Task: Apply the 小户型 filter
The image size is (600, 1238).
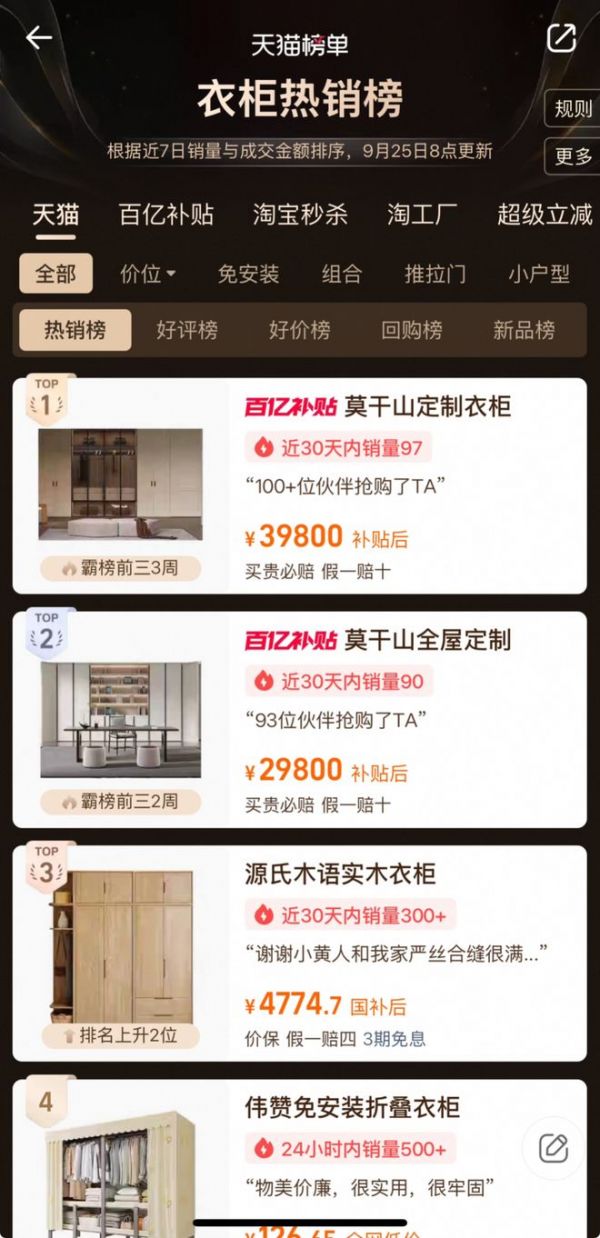Action: [539, 274]
